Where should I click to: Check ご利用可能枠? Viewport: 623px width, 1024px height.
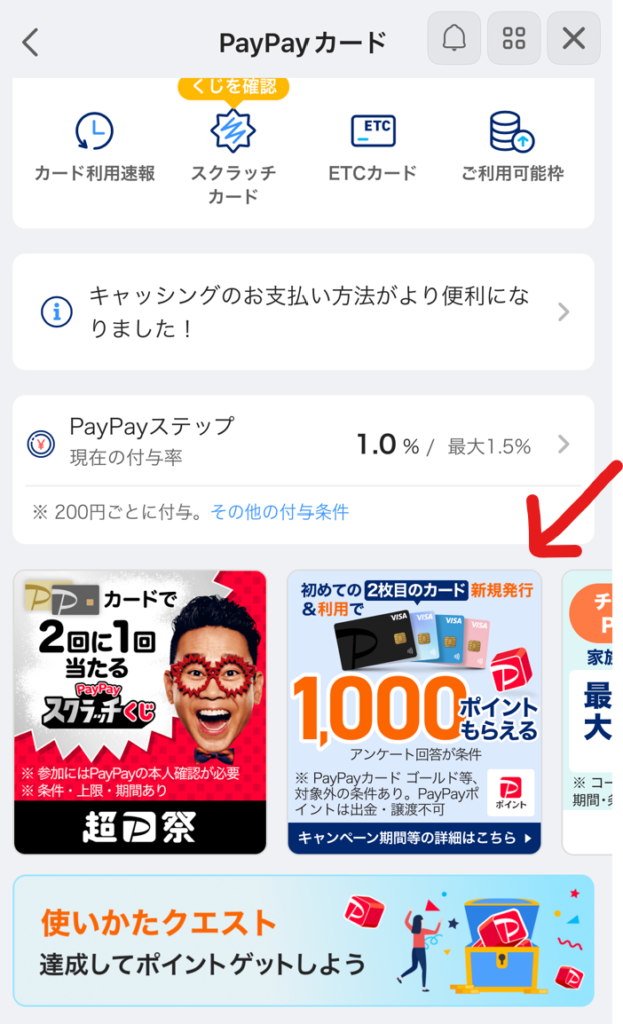coord(512,148)
